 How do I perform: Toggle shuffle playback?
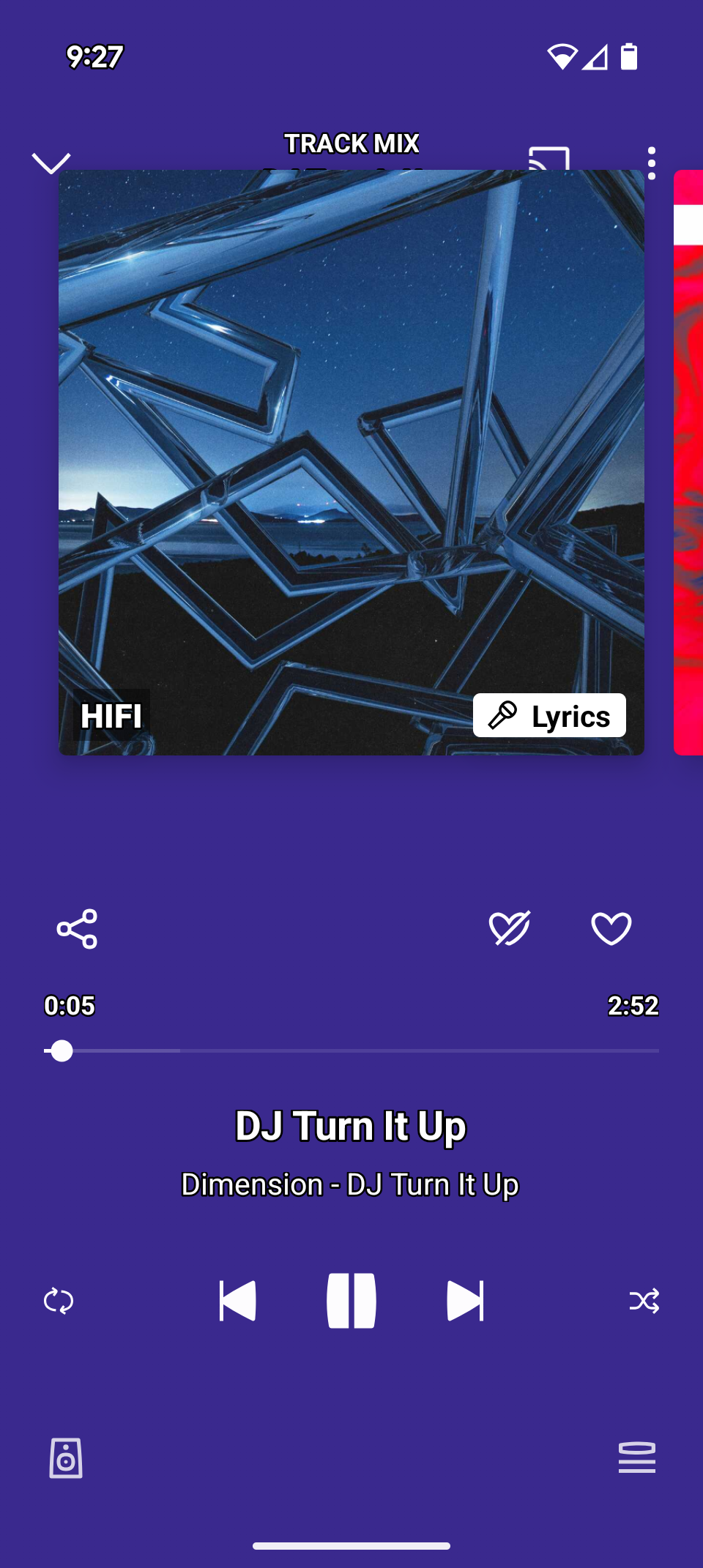644,1301
